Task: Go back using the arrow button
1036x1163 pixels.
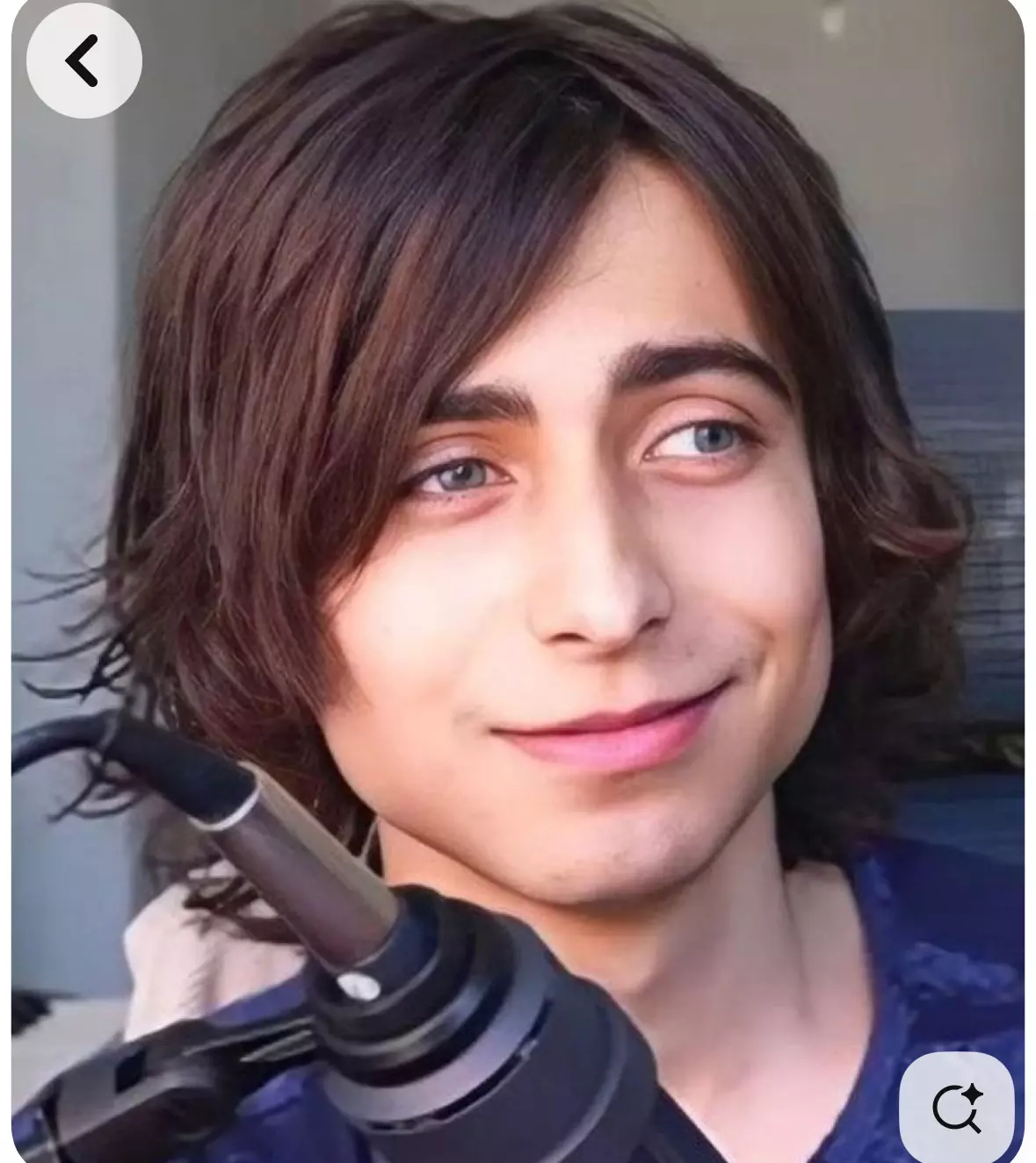Action: tap(83, 61)
